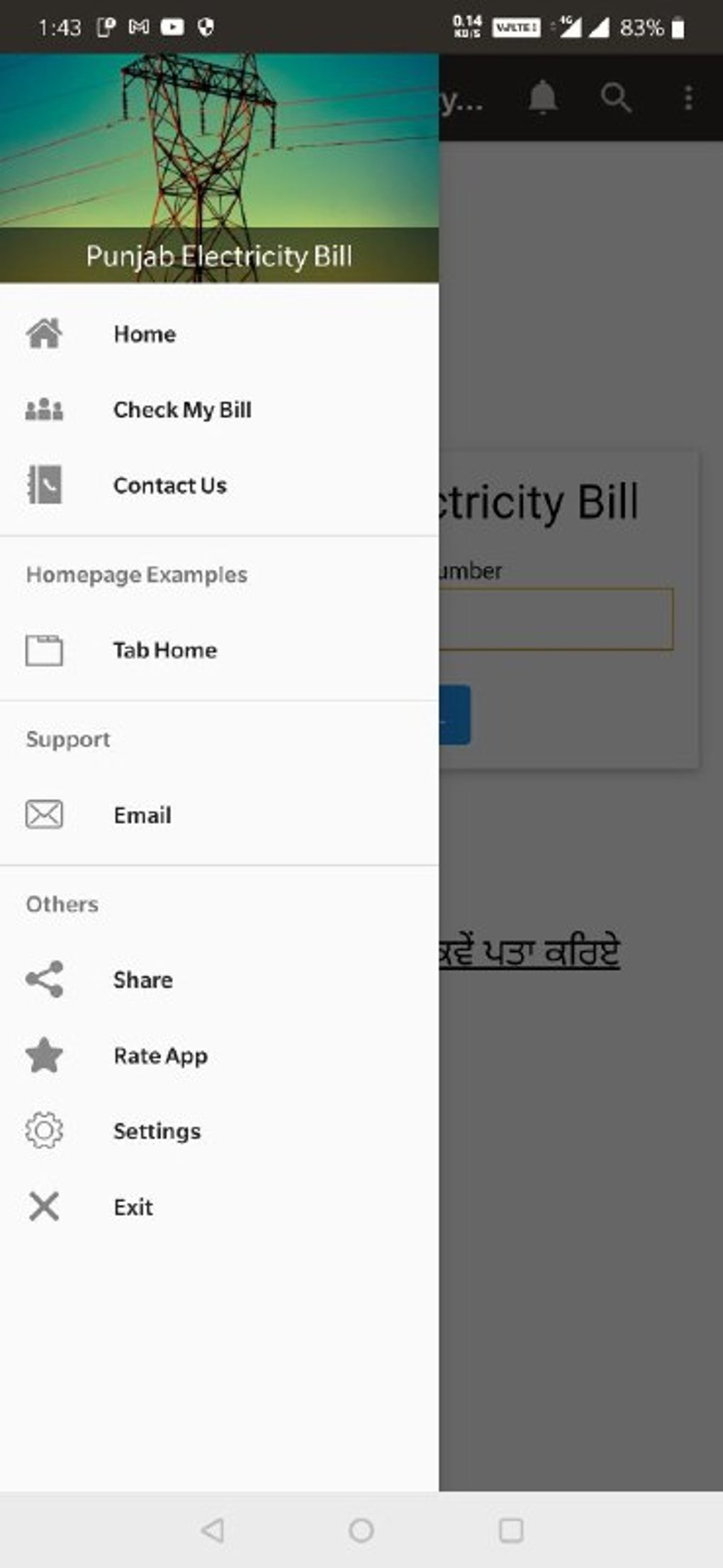
Task: Open the overflow menu
Action: pyautogui.click(x=688, y=97)
